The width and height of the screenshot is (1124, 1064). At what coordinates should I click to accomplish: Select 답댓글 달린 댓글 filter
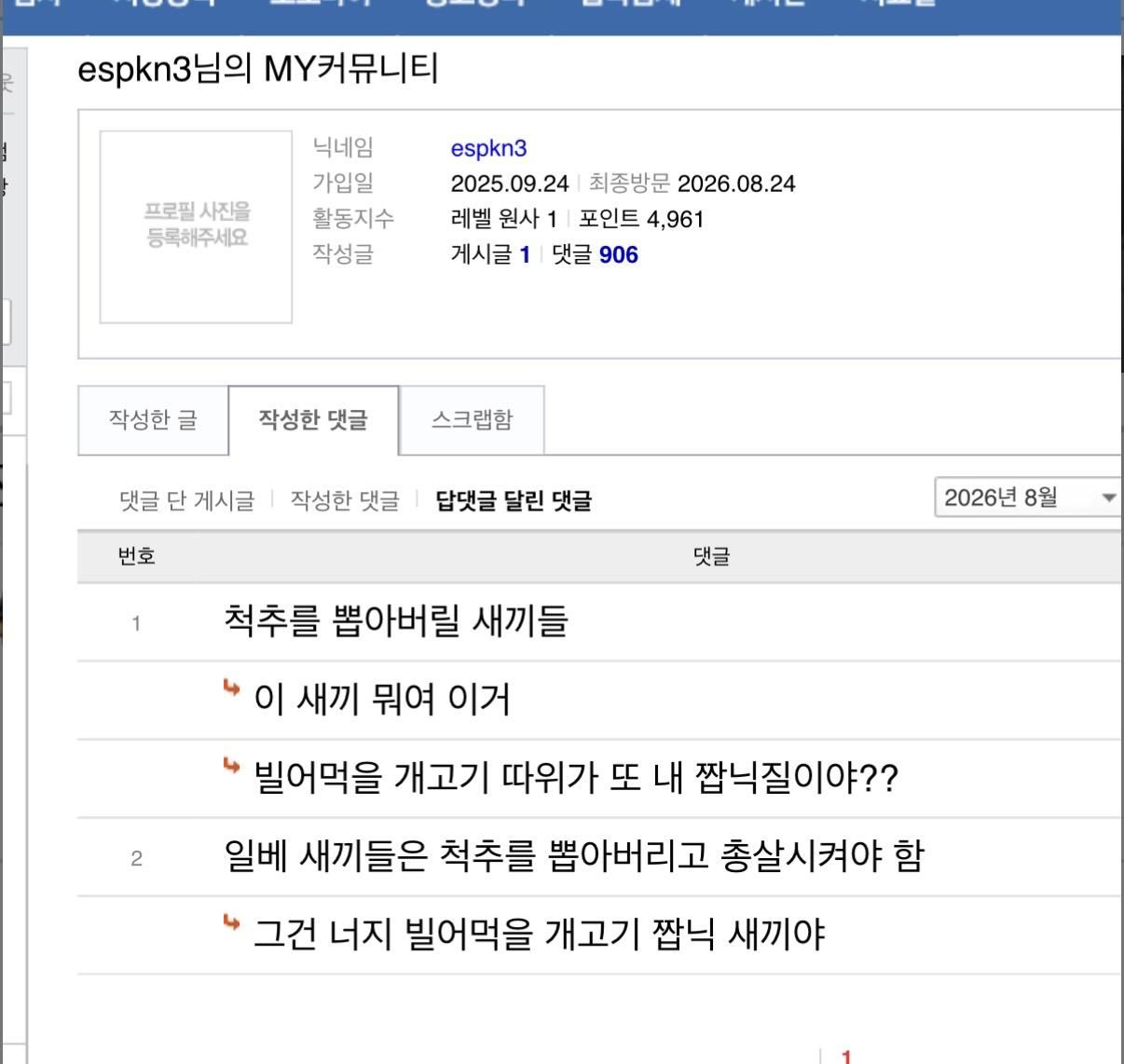point(514,501)
